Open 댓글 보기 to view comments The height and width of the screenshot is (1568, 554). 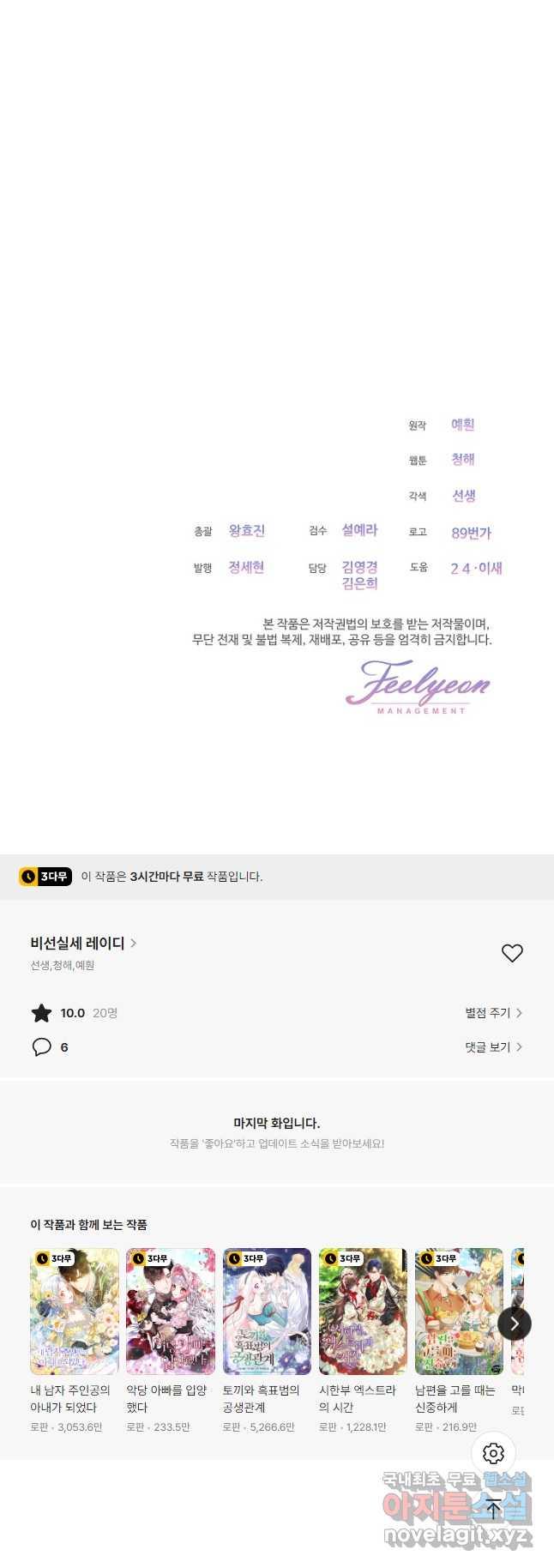coord(493,1047)
